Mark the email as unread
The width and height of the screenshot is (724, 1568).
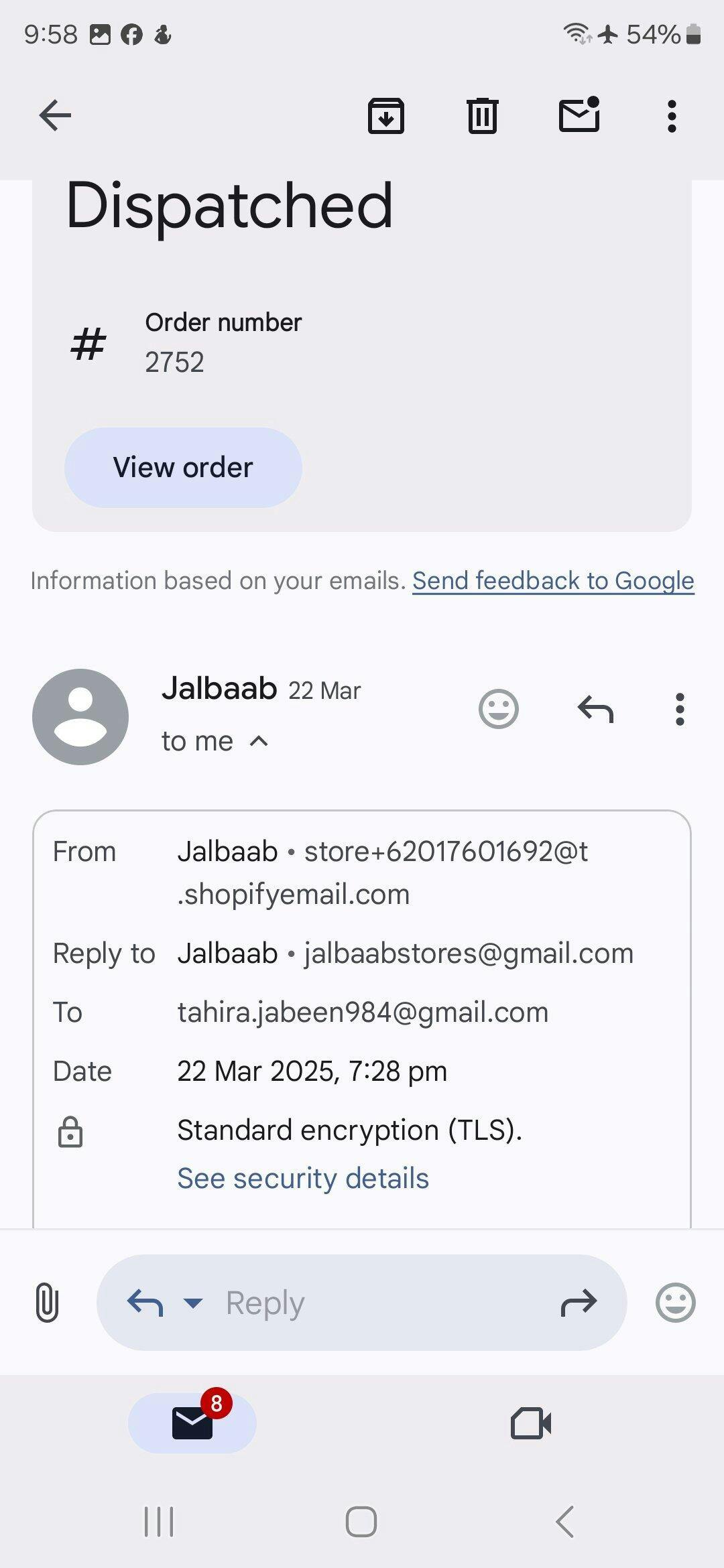tap(579, 115)
